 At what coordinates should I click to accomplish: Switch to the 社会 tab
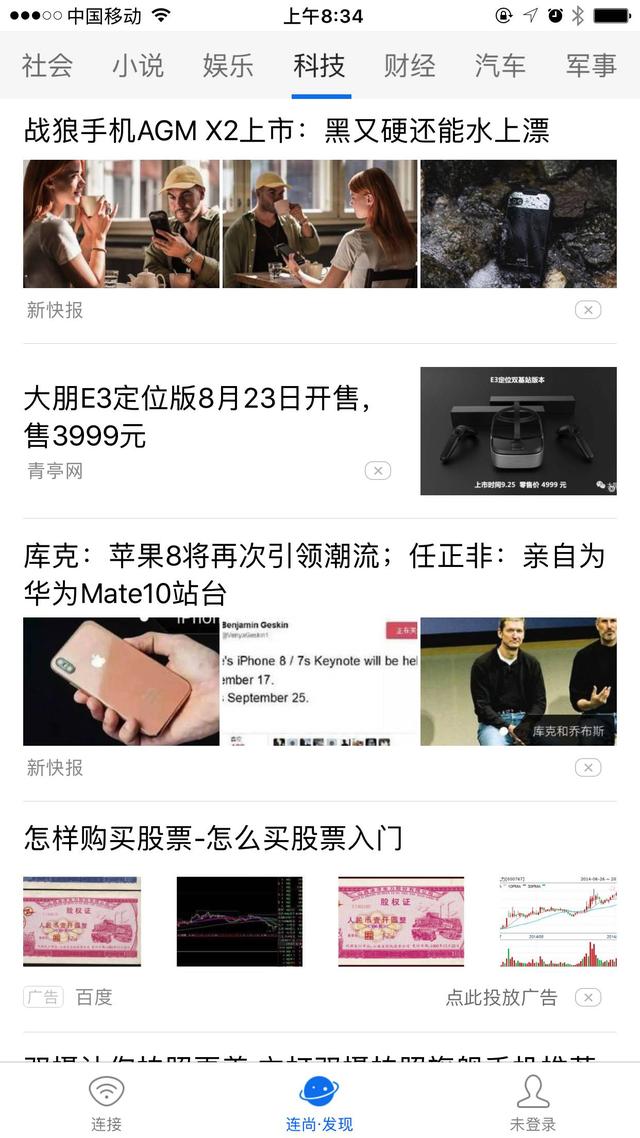coord(47,66)
